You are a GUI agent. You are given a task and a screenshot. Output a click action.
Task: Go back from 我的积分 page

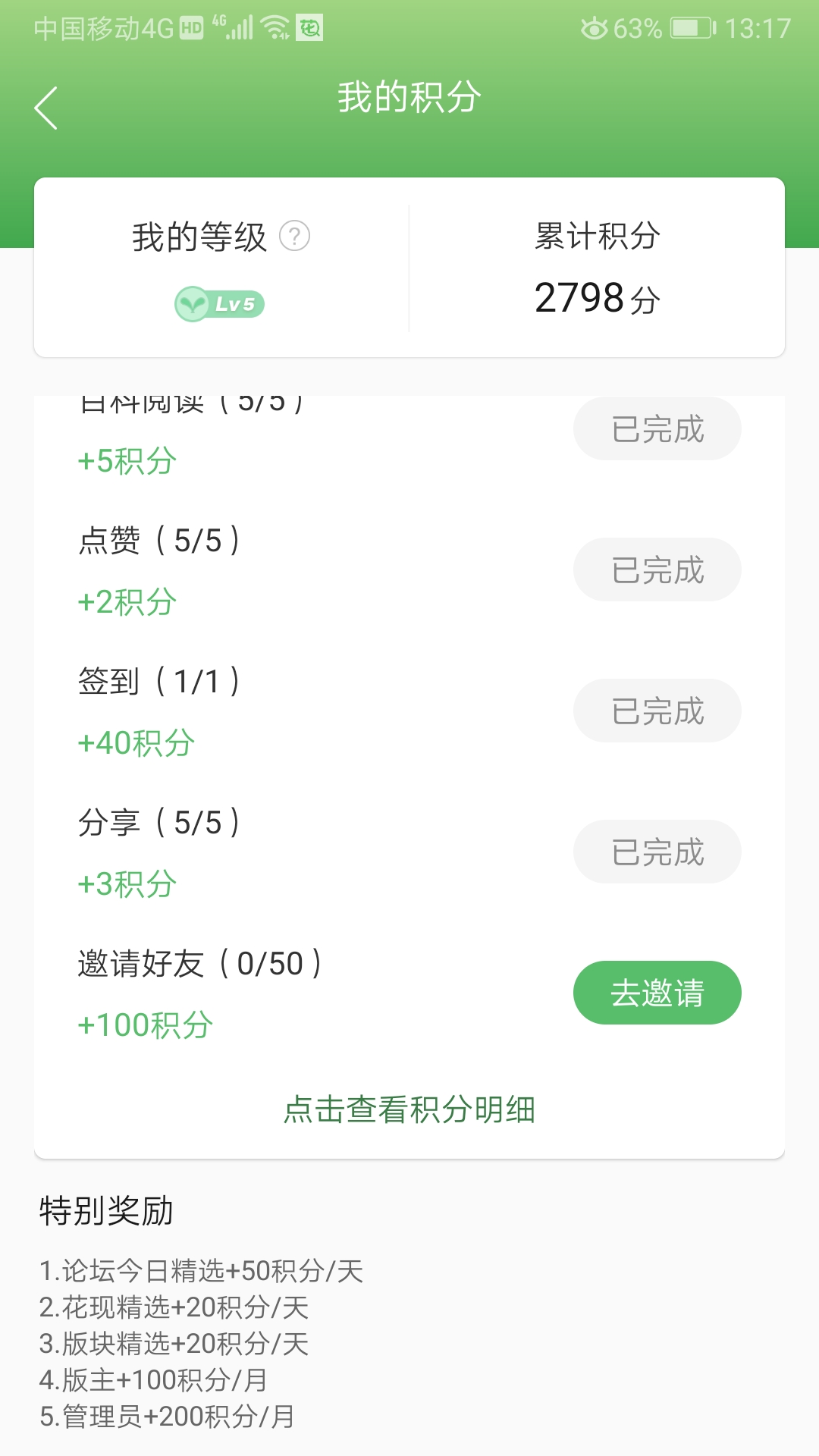[x=46, y=108]
